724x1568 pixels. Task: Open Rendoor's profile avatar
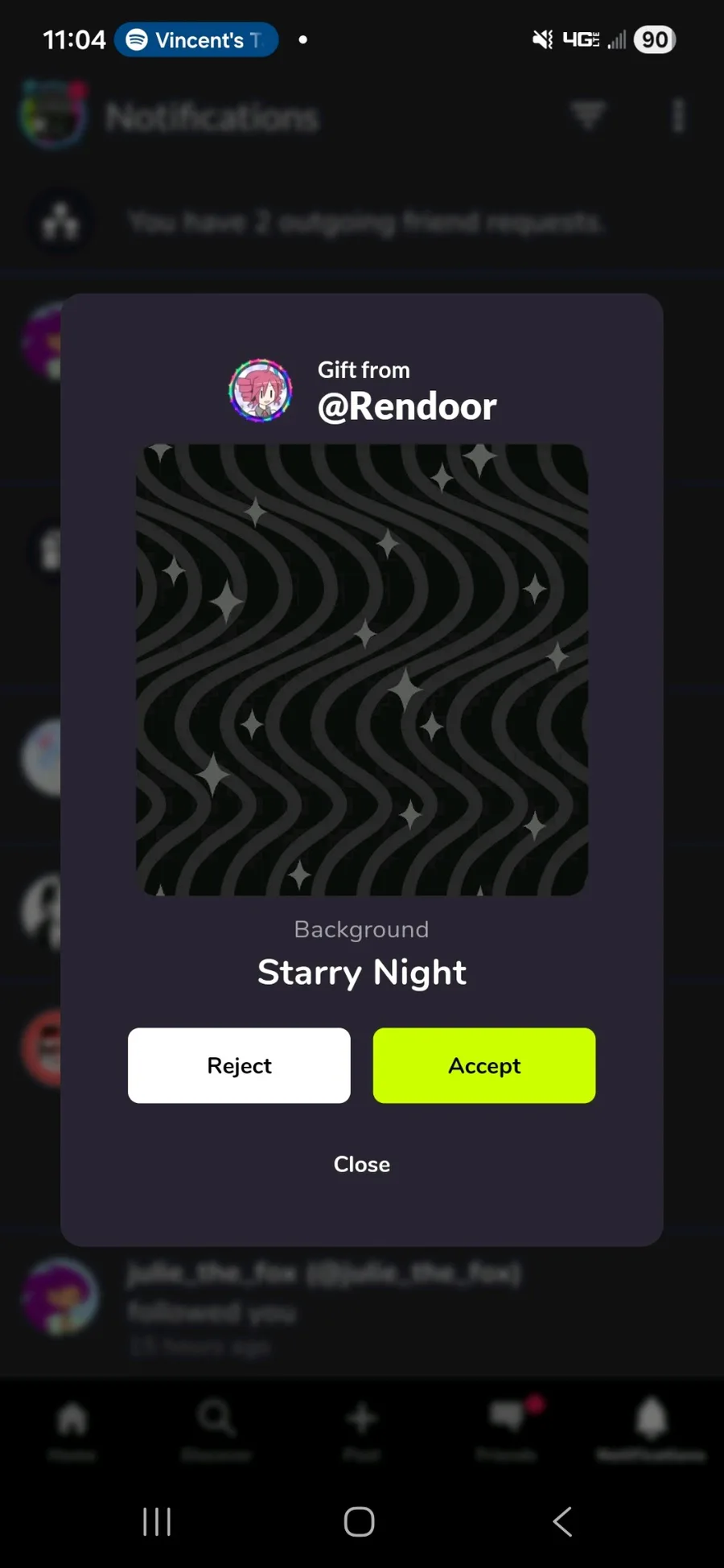(260, 390)
